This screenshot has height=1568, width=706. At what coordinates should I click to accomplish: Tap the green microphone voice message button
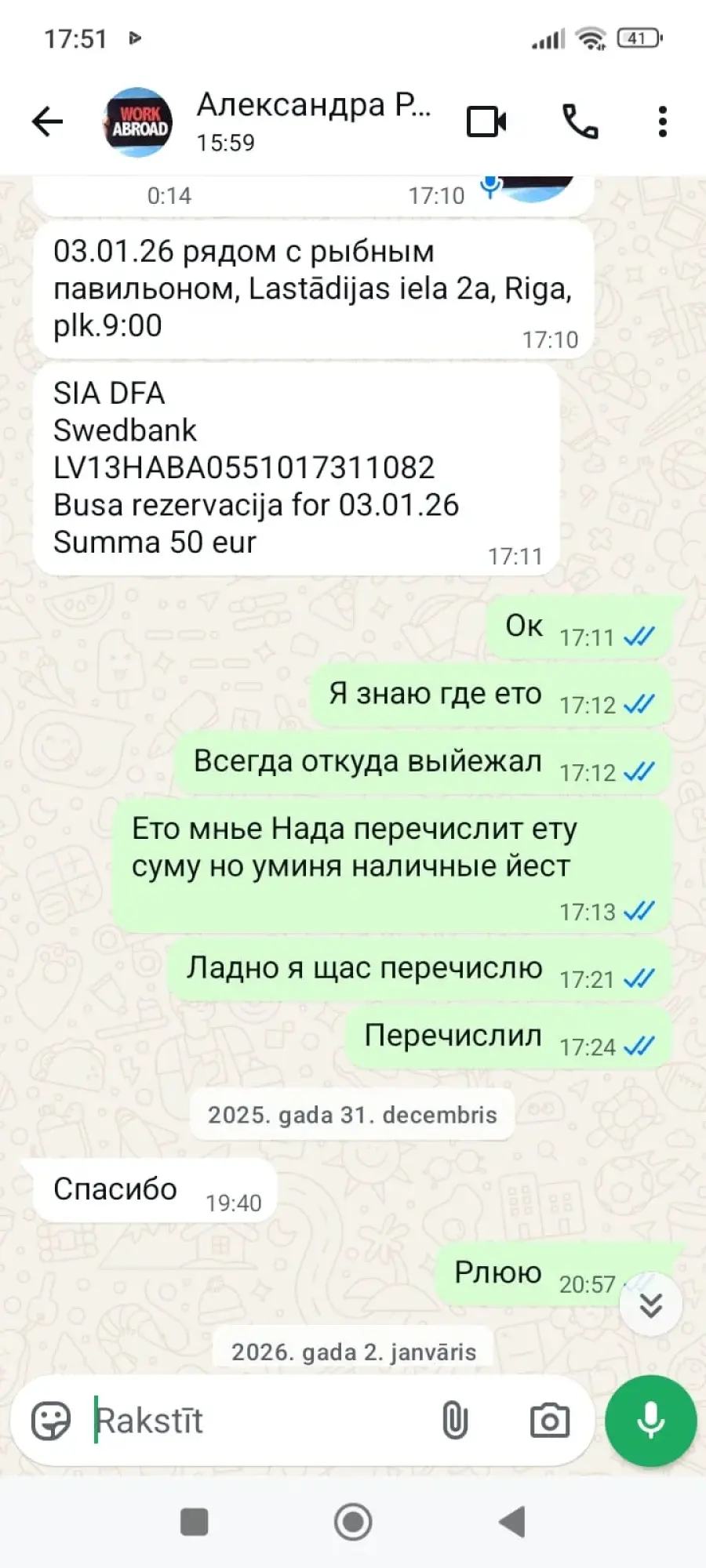[x=650, y=1421]
